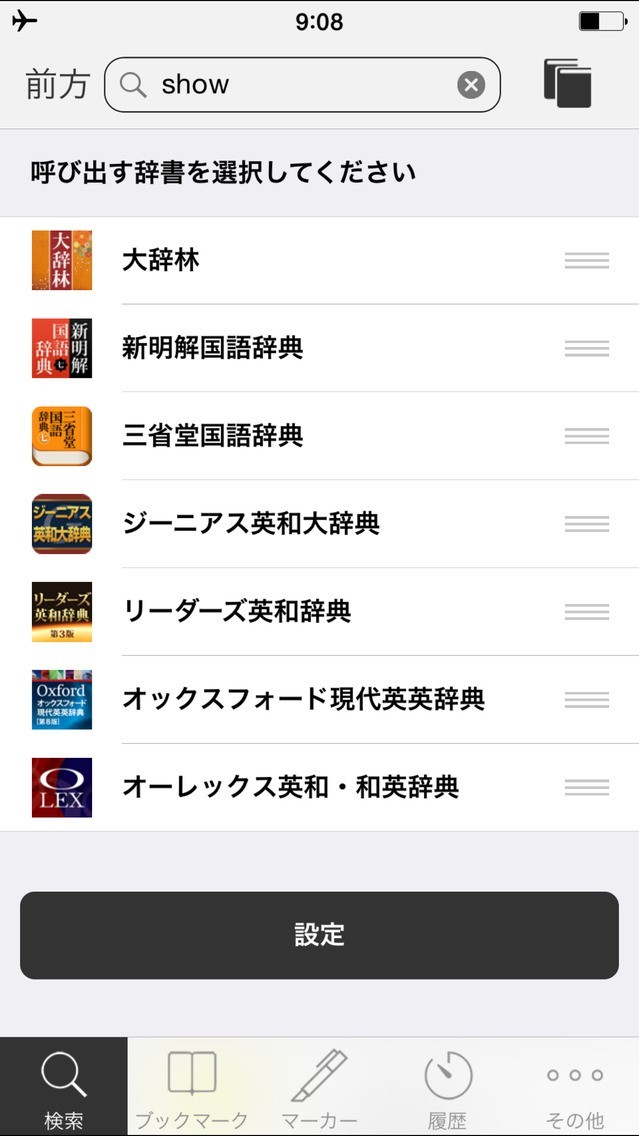
Task: Clear the search text
Action: [x=471, y=85]
